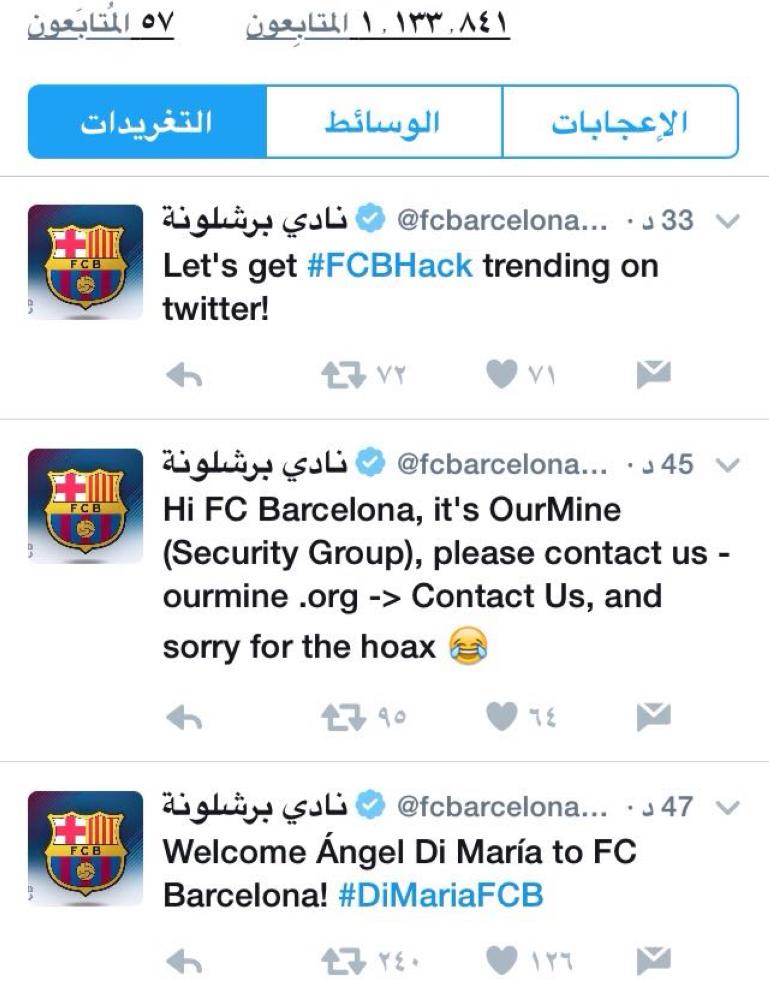The width and height of the screenshot is (769, 1000).
Task: Expand options chevron on the #FCBHack tweet
Action: (729, 221)
